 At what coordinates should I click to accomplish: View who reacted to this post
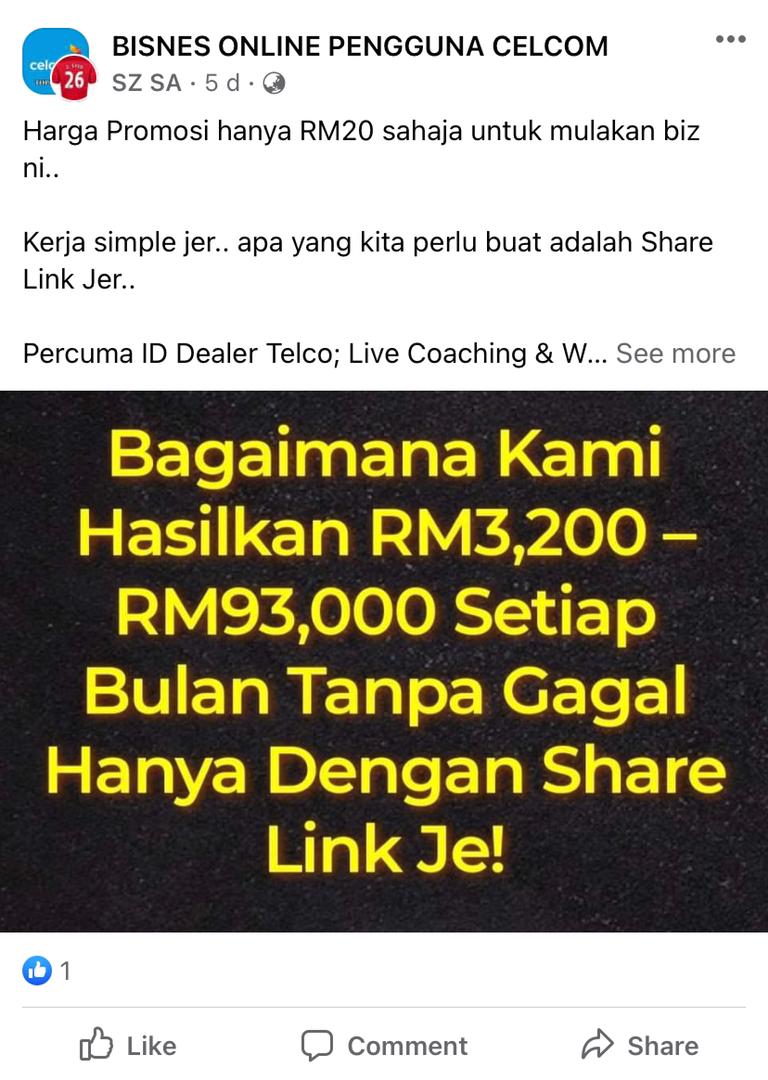point(47,970)
